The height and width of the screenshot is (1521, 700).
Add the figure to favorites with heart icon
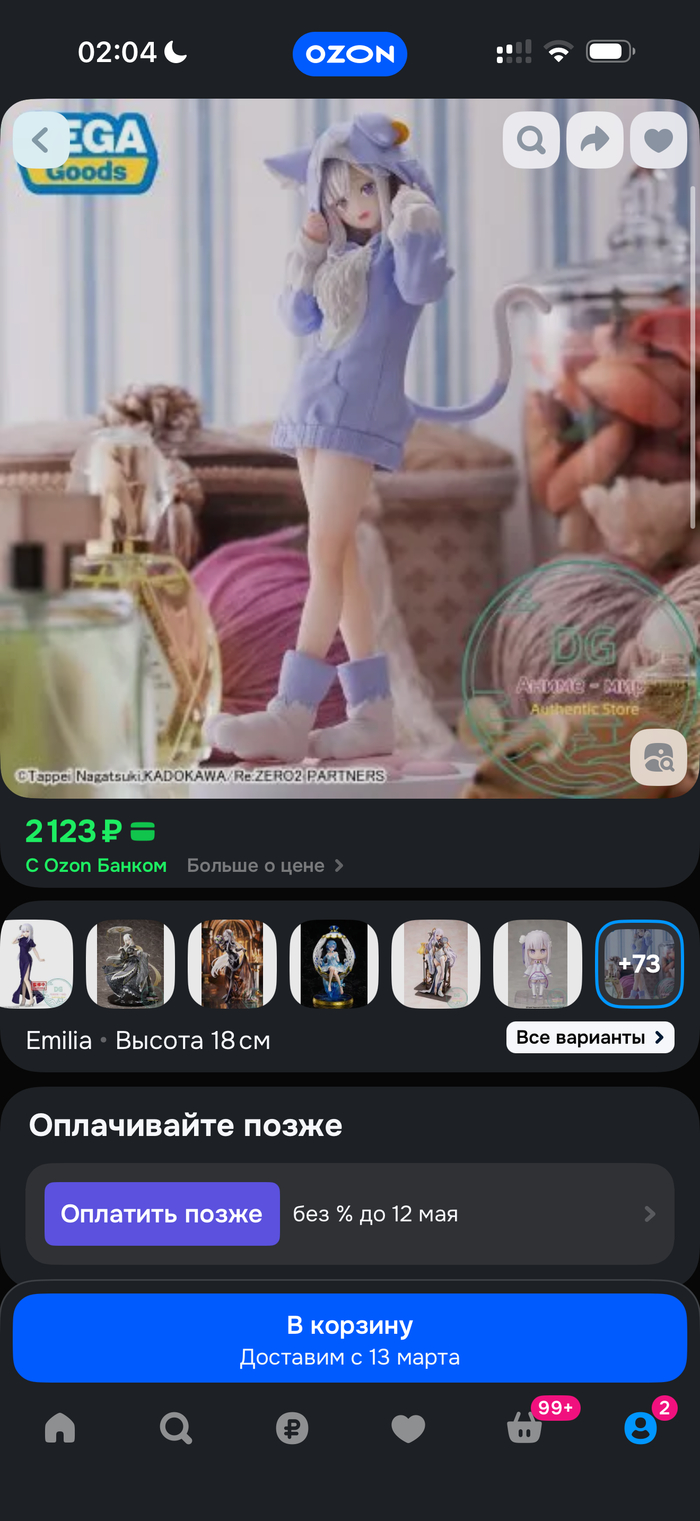pyautogui.click(x=657, y=141)
